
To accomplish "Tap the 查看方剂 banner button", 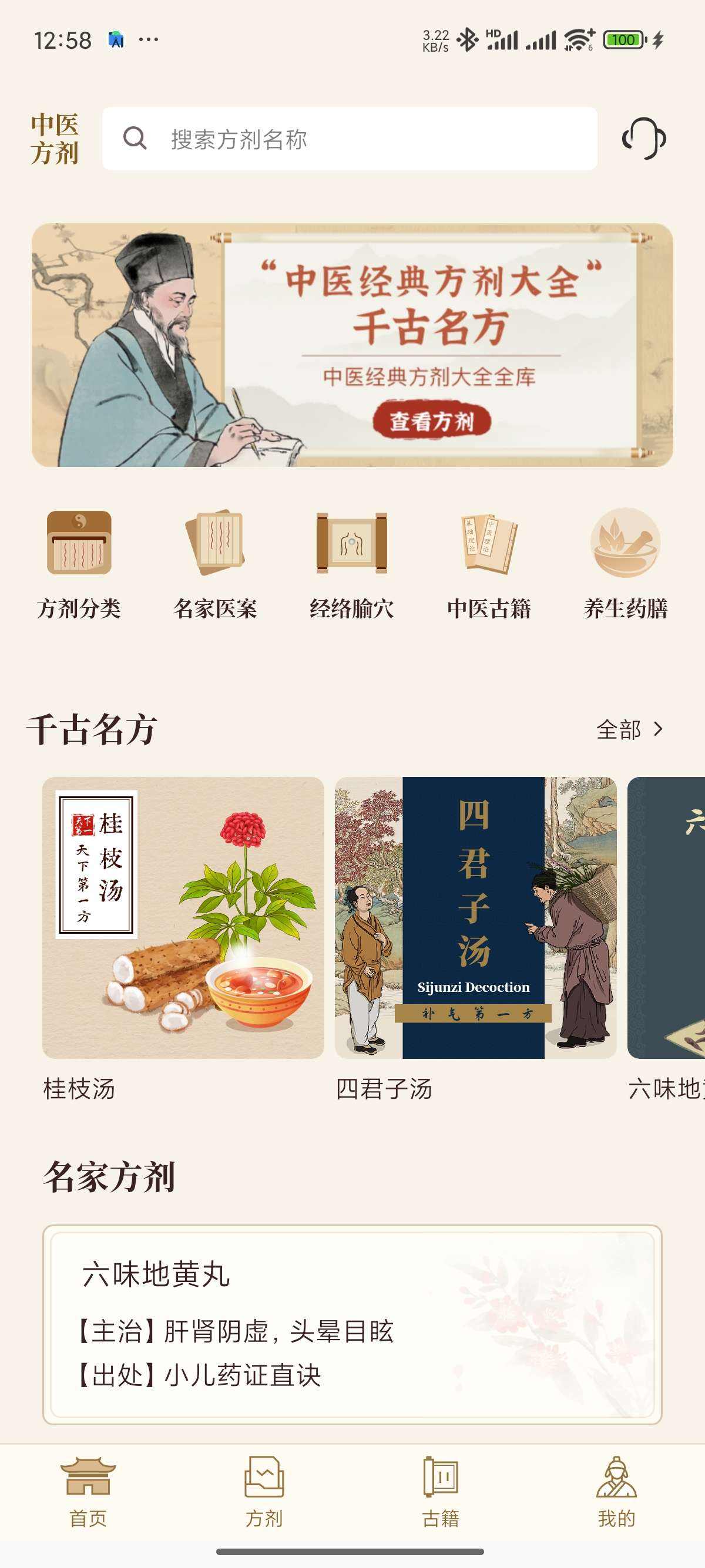I will pyautogui.click(x=431, y=420).
